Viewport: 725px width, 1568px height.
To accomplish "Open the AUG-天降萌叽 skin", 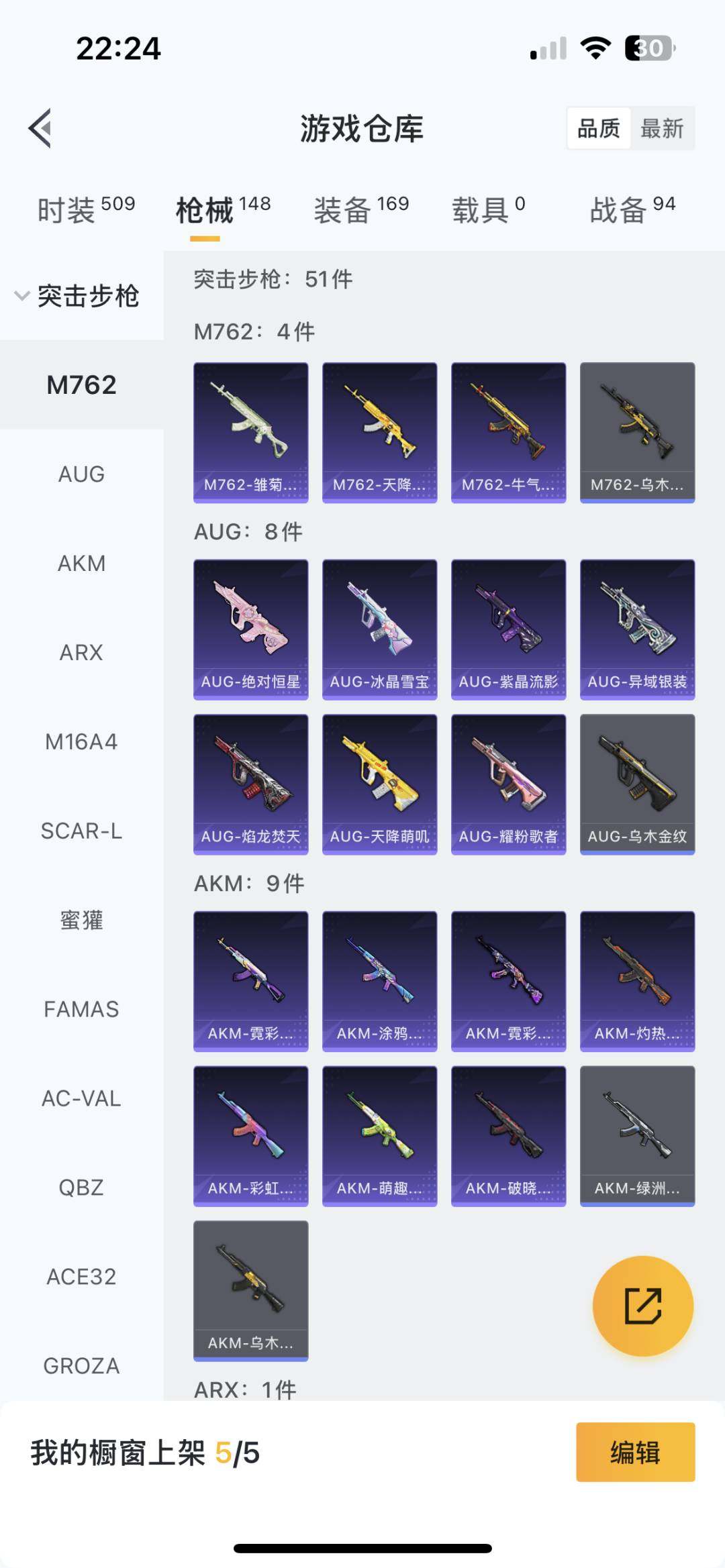I will coord(380,784).
